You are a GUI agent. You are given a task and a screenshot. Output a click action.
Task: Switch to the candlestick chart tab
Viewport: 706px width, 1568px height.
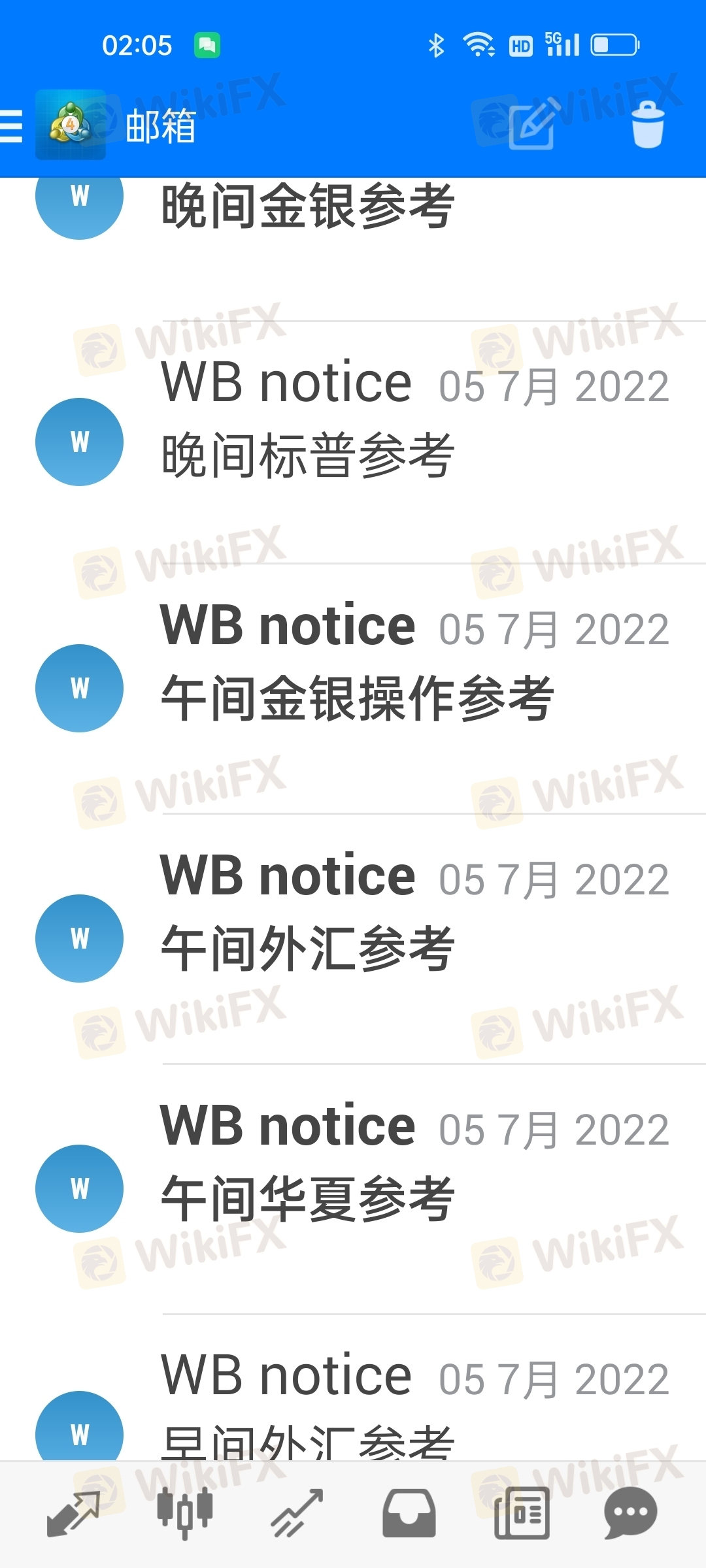click(185, 1513)
